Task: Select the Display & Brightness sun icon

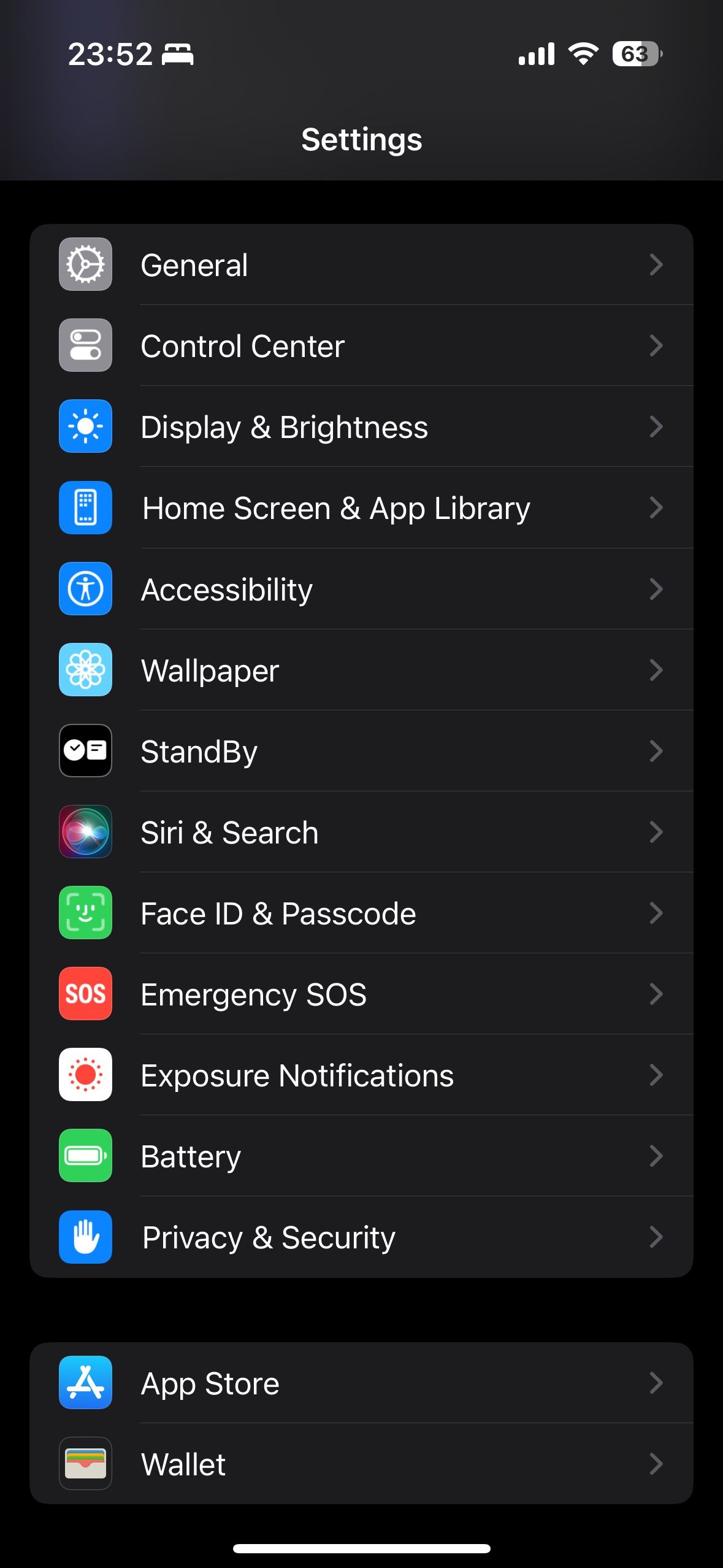Action: (x=85, y=426)
